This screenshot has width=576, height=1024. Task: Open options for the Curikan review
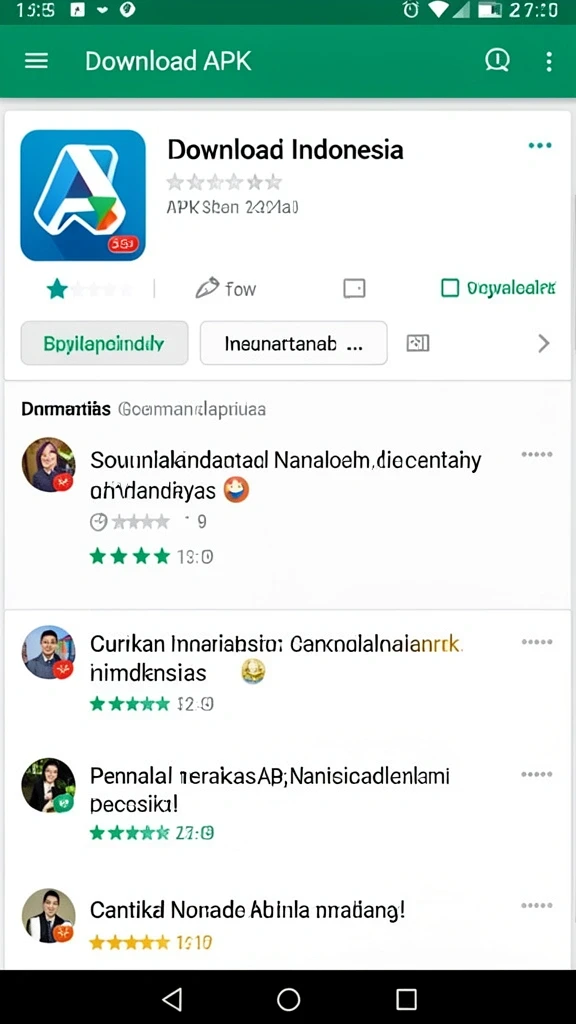[537, 642]
